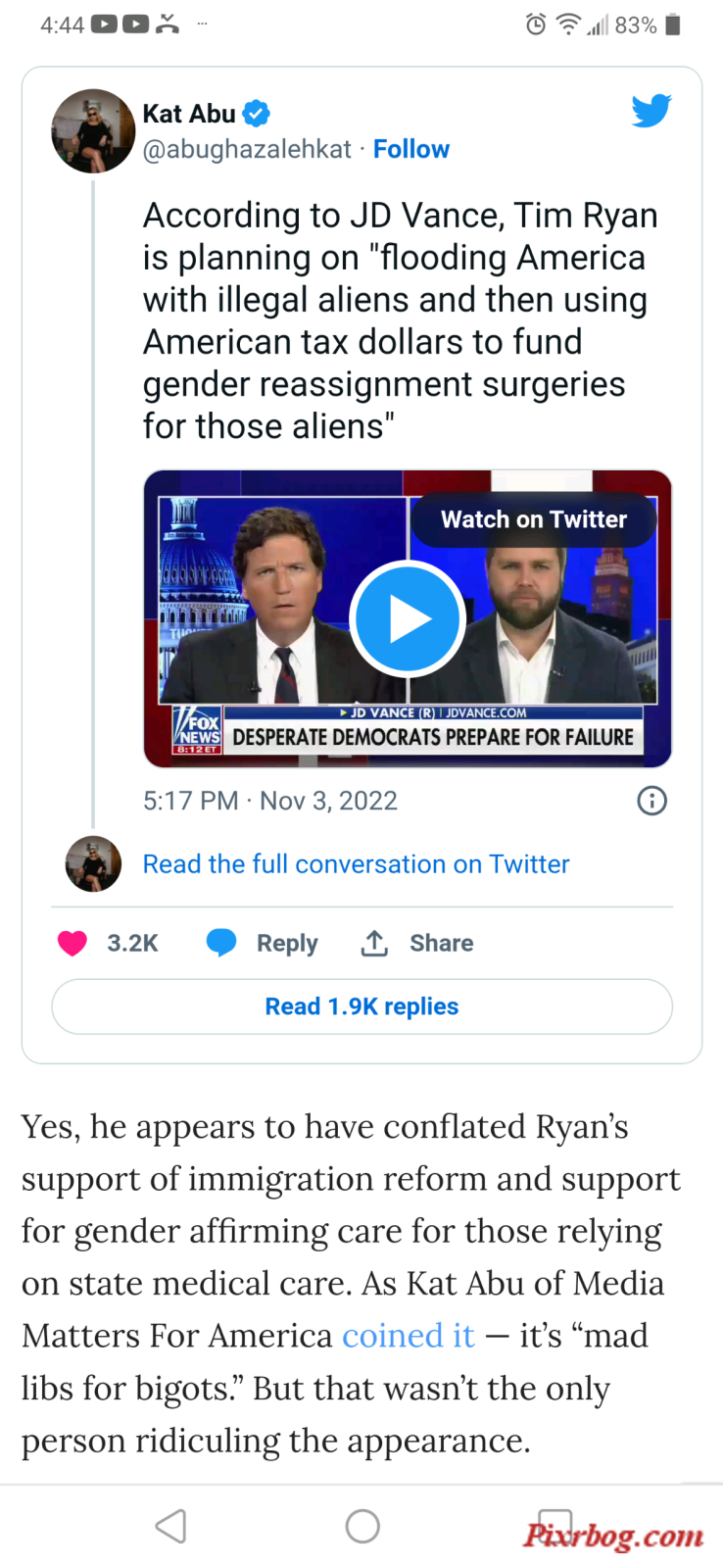
Task: Open the 'coined it' link
Action: [x=409, y=1336]
